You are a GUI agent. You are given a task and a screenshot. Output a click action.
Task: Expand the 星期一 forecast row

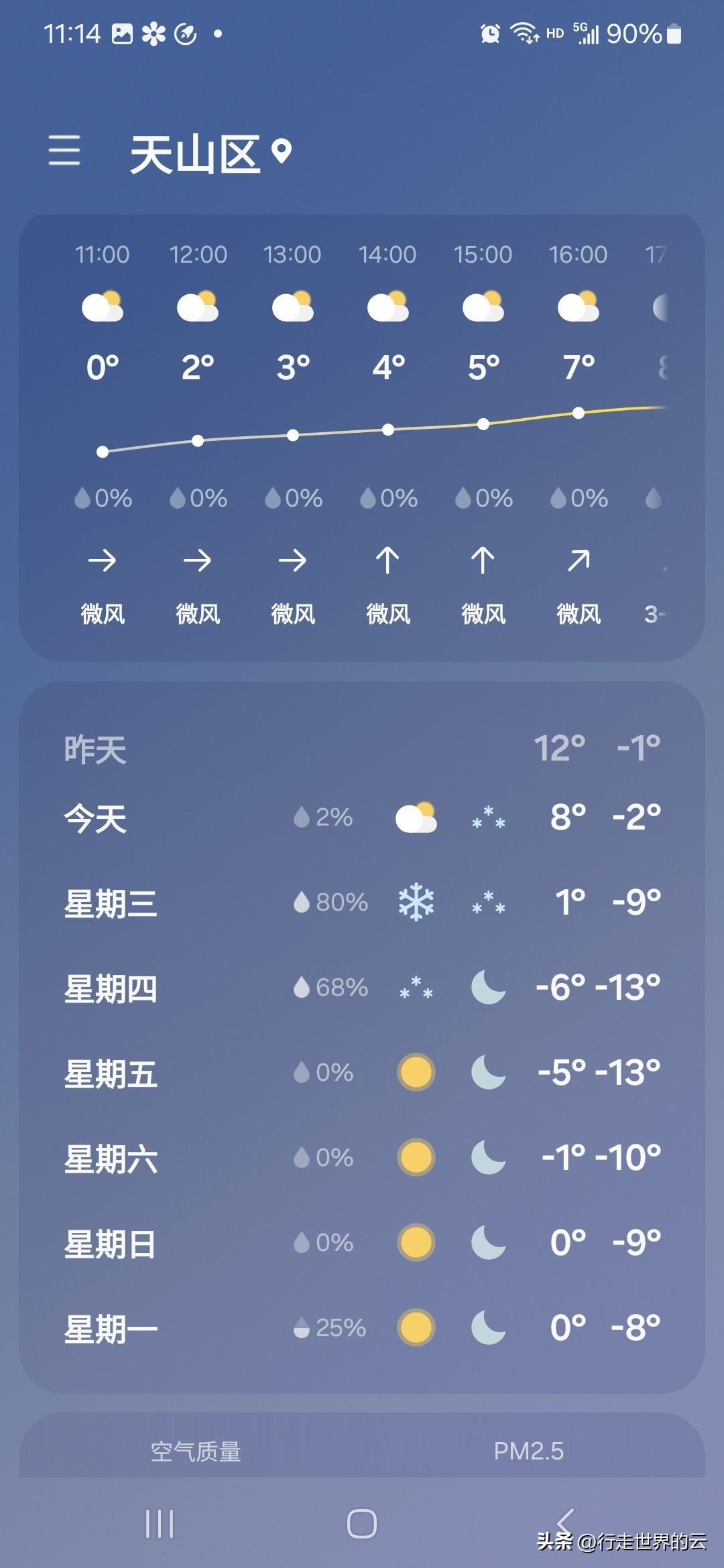pyautogui.click(x=362, y=1327)
